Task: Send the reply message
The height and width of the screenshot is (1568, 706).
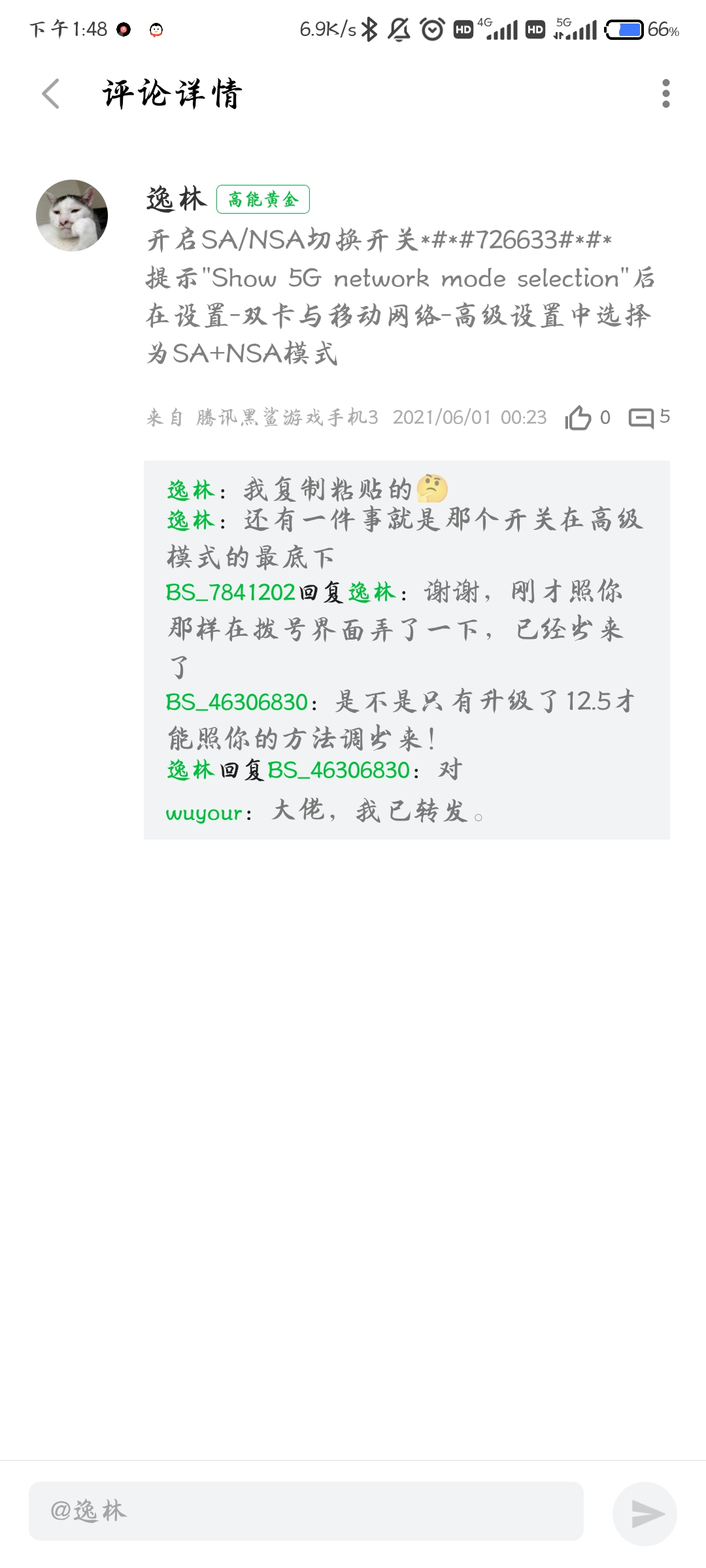Action: 645,1513
